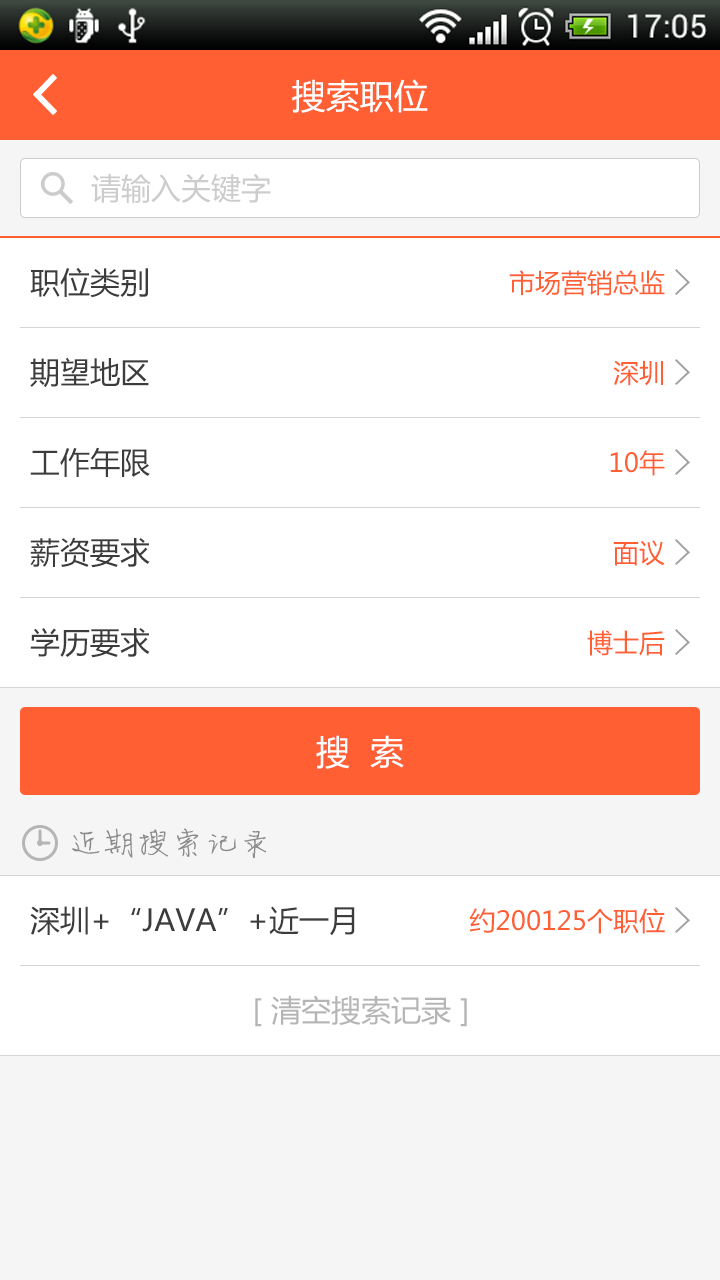Change the 工作年限 value of 10年
The height and width of the screenshot is (1280, 720).
click(360, 463)
